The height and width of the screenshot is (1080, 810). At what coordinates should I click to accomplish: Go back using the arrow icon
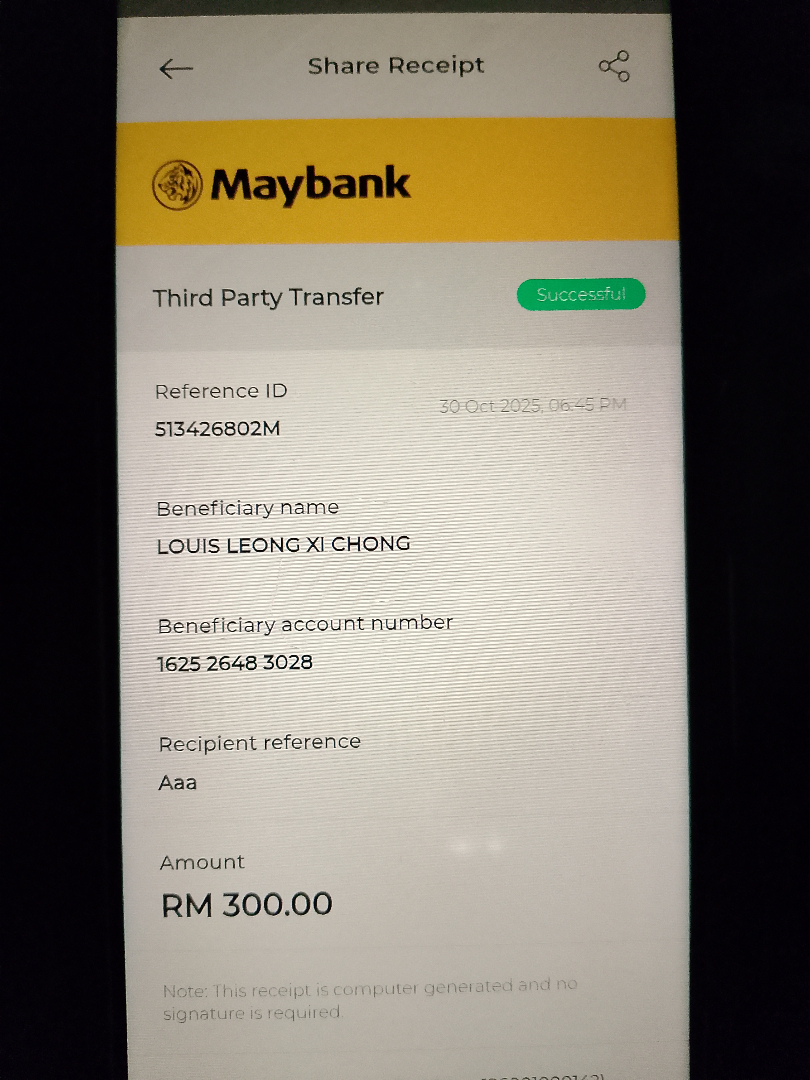point(176,68)
